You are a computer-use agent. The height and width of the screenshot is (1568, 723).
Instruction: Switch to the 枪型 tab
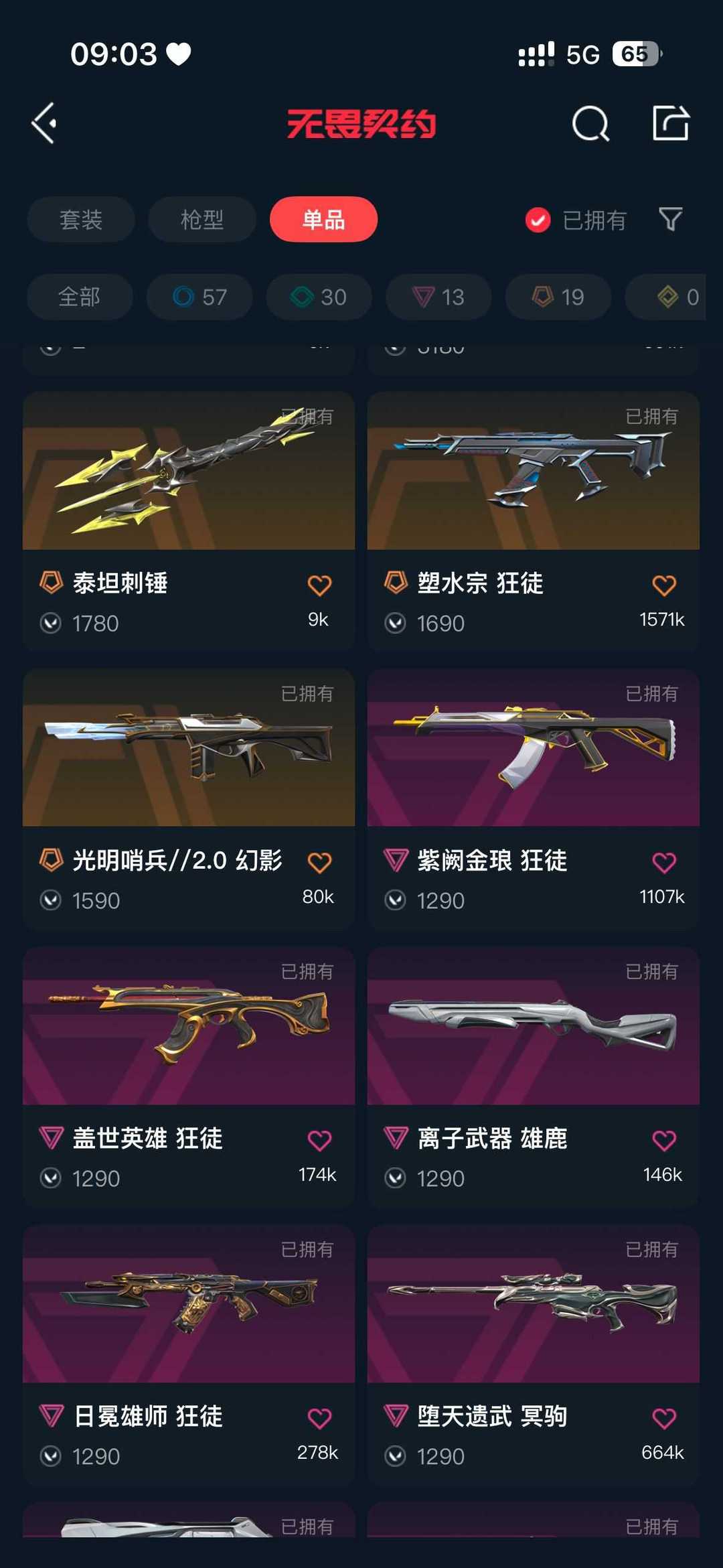pos(202,220)
